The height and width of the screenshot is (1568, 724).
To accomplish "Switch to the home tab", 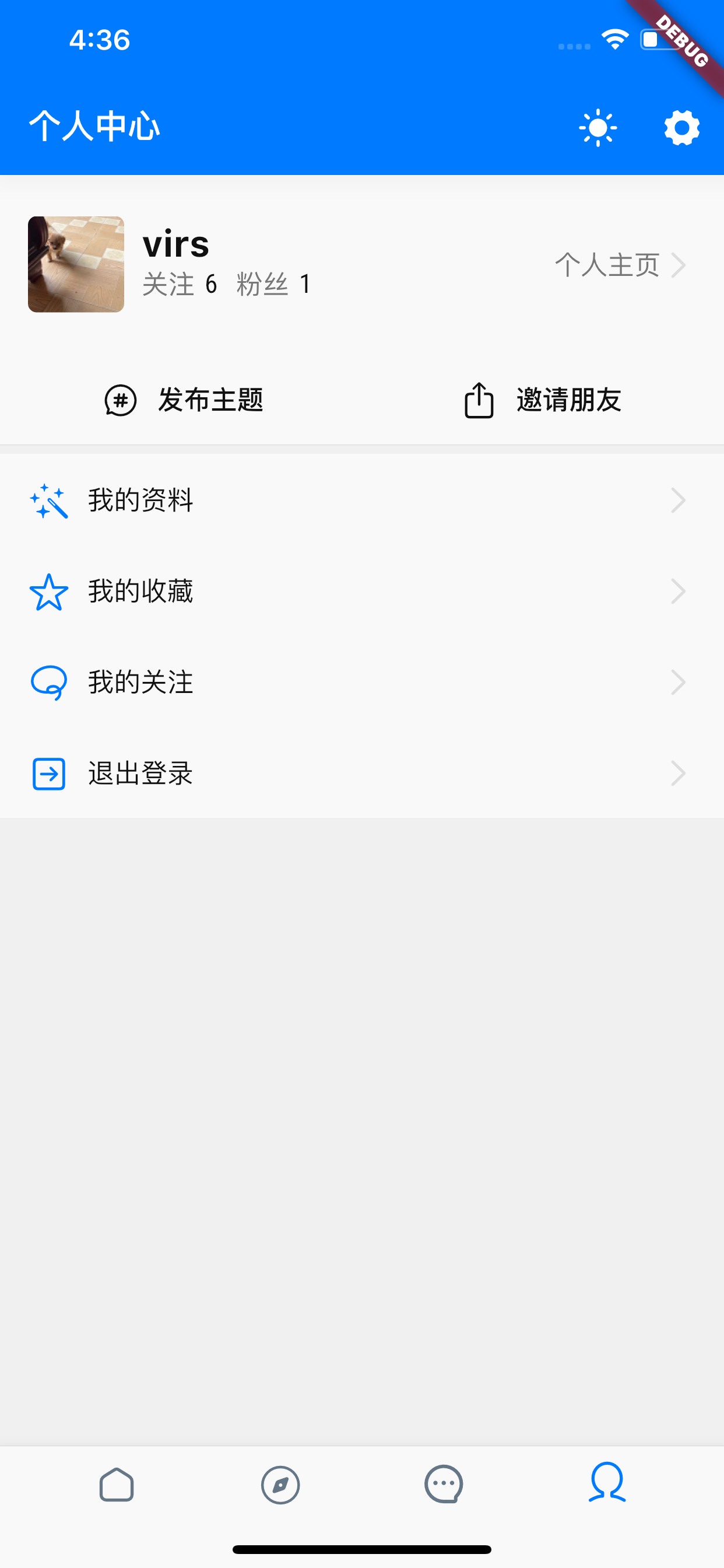I will [x=117, y=1485].
